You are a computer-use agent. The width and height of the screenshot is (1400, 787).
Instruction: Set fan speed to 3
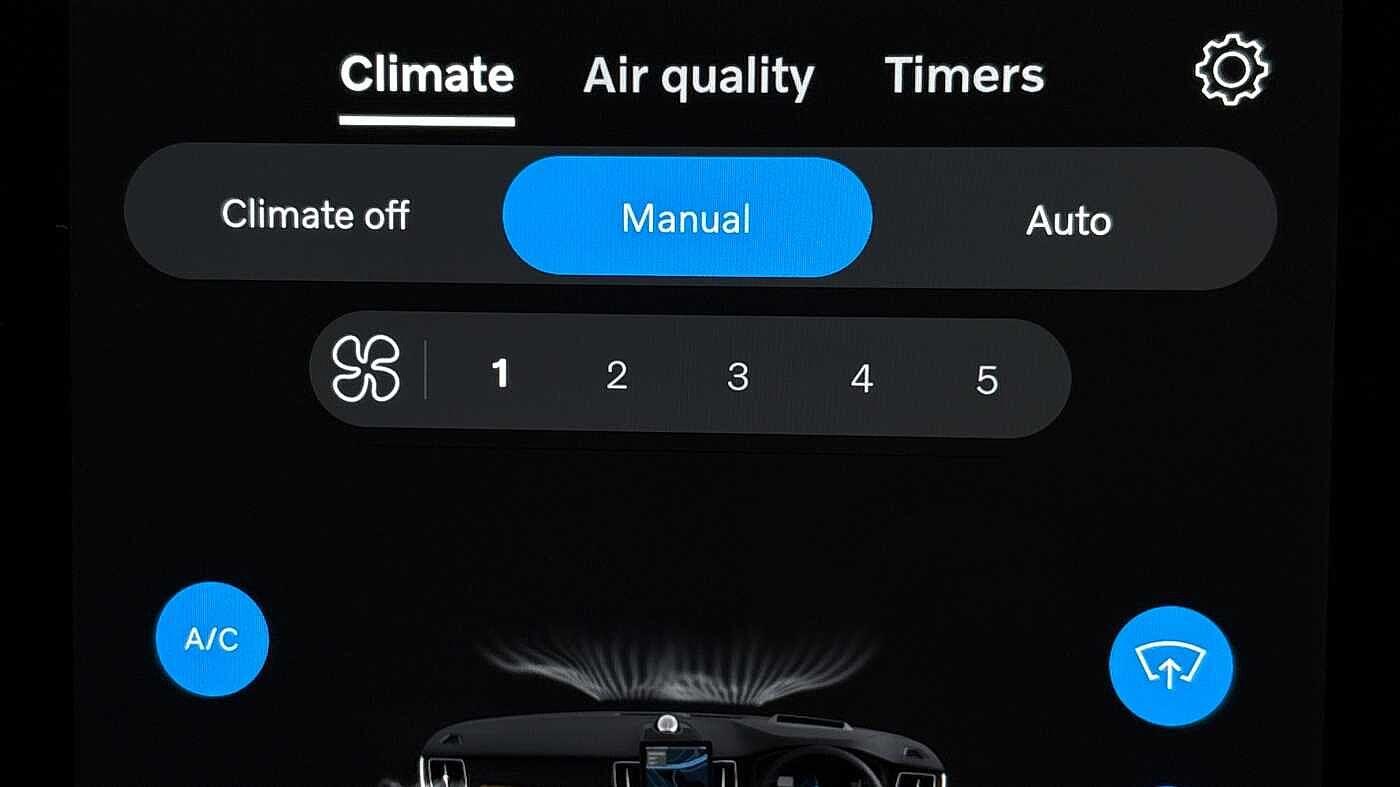point(738,377)
